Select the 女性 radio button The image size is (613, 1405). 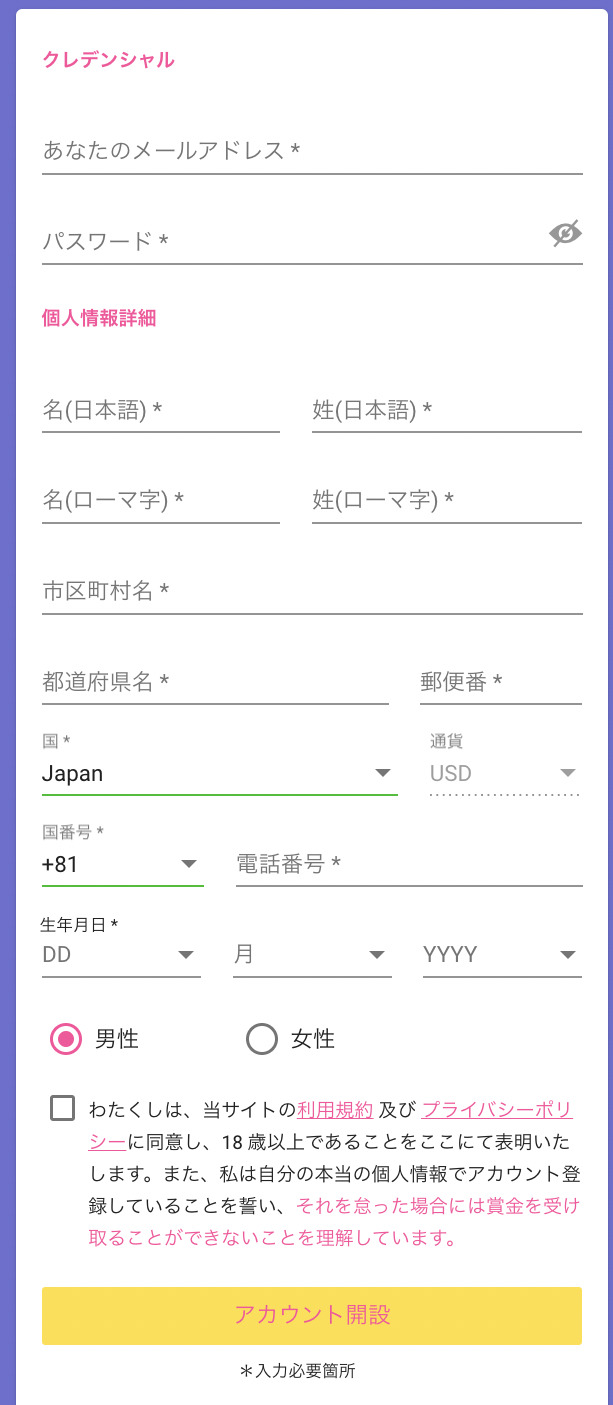point(262,1040)
